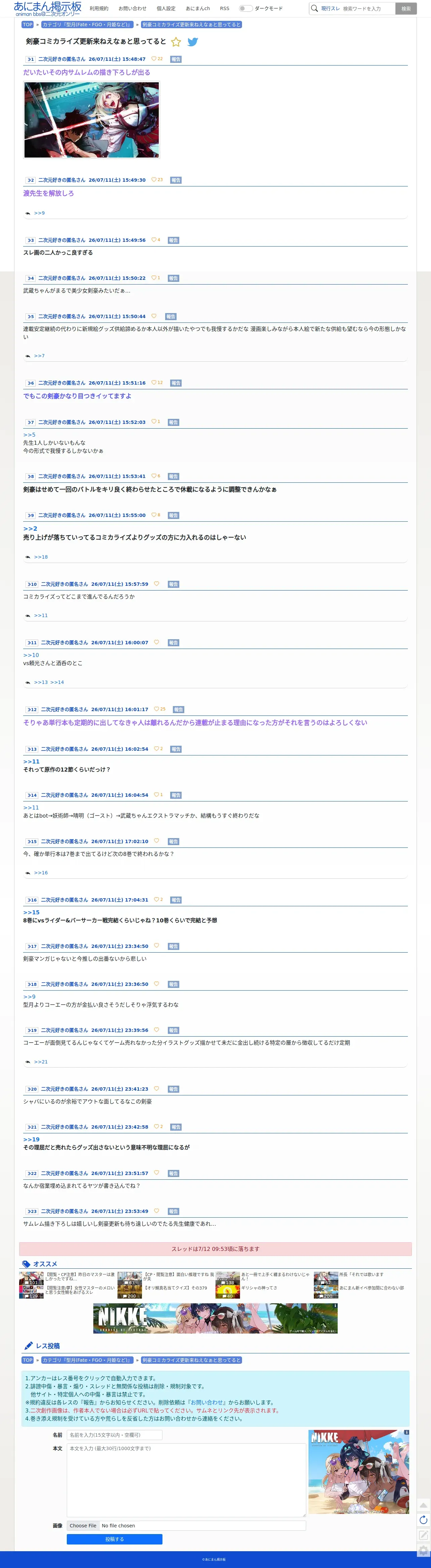The height and width of the screenshot is (1568, 431).
Task: Focus the 検索ワードを入力 search field
Action: click(x=367, y=8)
